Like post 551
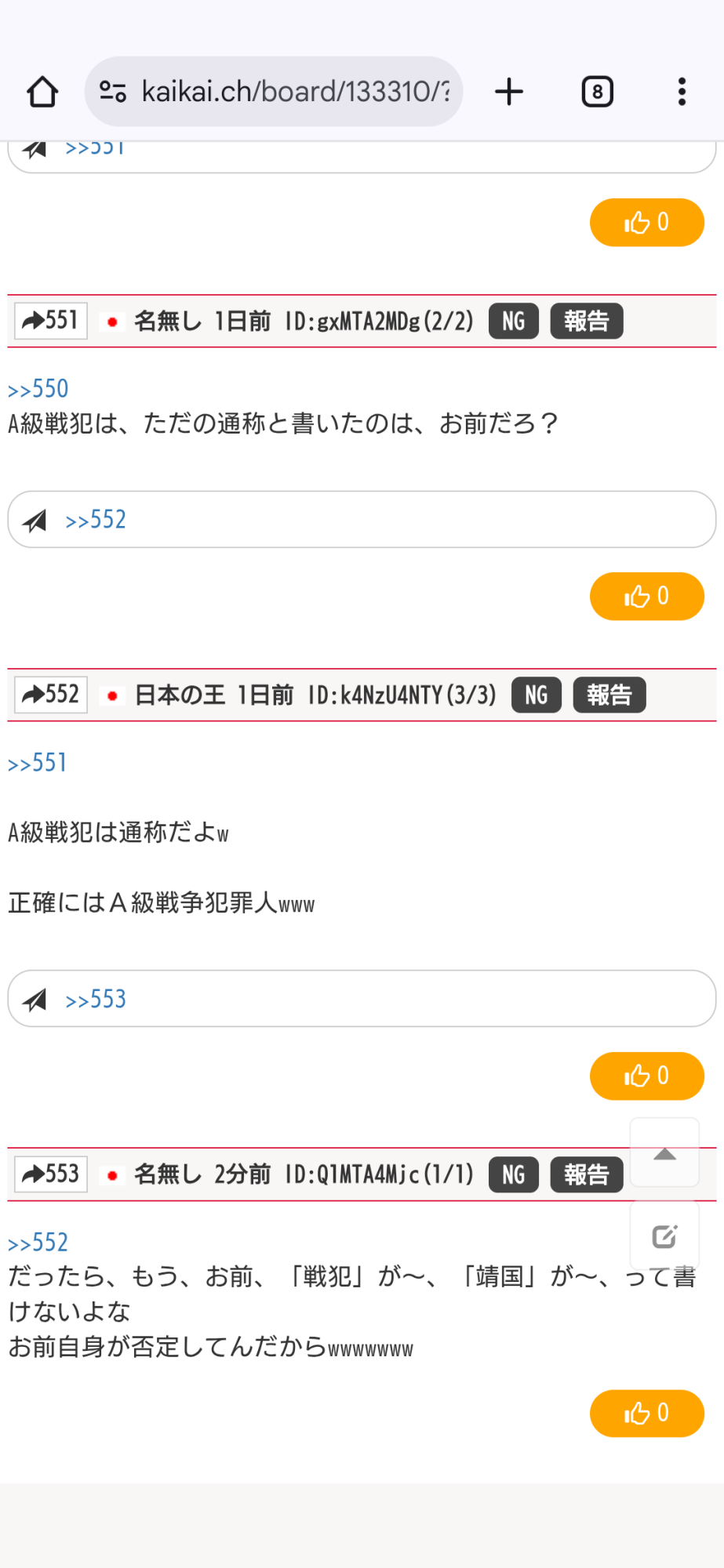 pyautogui.click(x=646, y=597)
